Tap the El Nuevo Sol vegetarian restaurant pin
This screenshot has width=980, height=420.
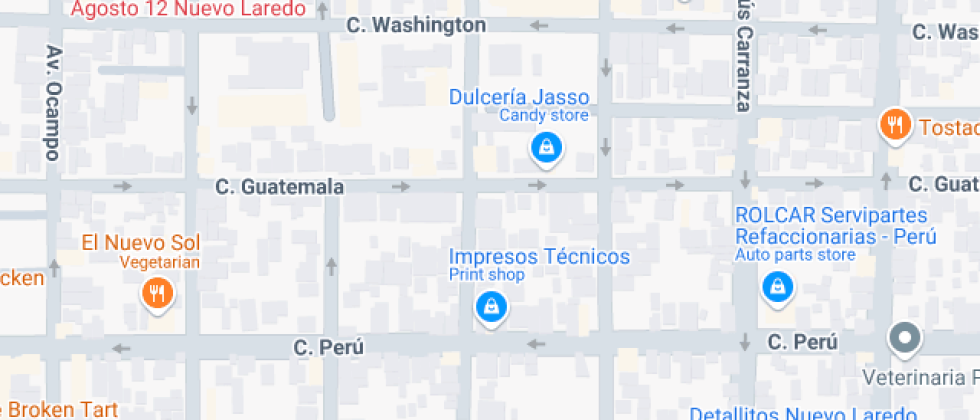pos(157,293)
